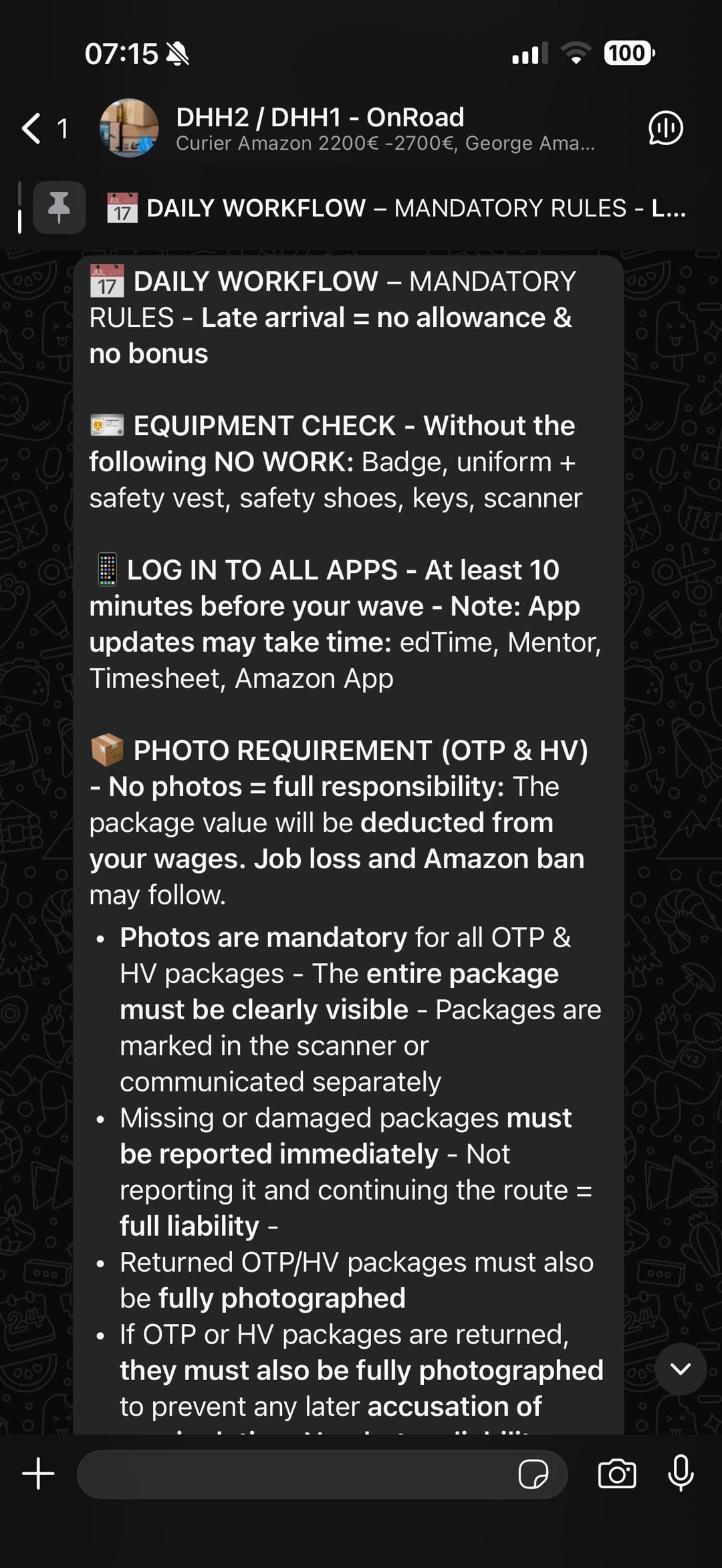
Task: Open the sticker picker
Action: (x=533, y=1474)
